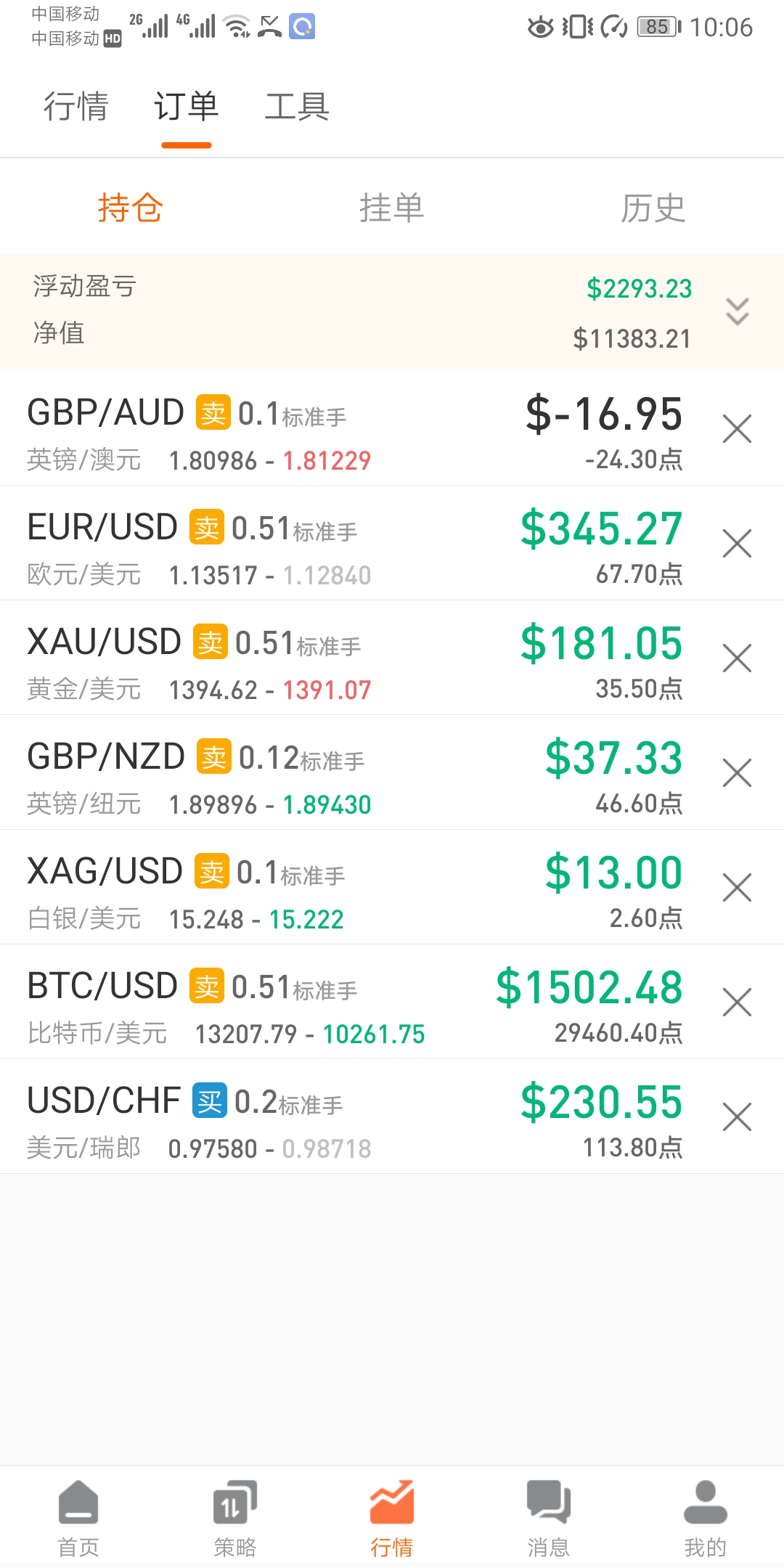Open the EUR/USD position row
The image size is (784, 1568).
(356, 543)
